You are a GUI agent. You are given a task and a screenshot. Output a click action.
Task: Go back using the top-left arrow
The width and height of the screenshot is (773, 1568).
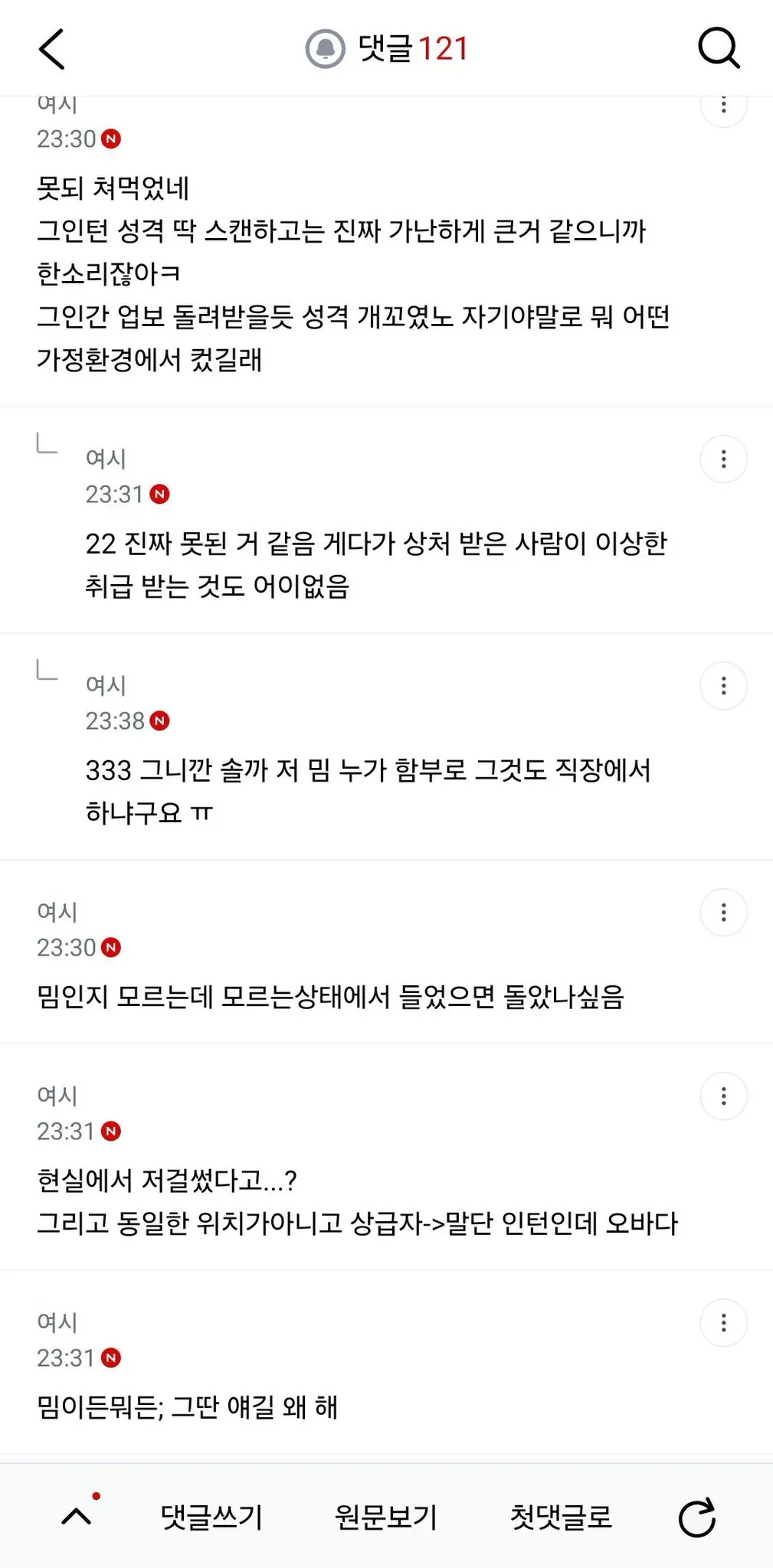pyautogui.click(x=52, y=49)
